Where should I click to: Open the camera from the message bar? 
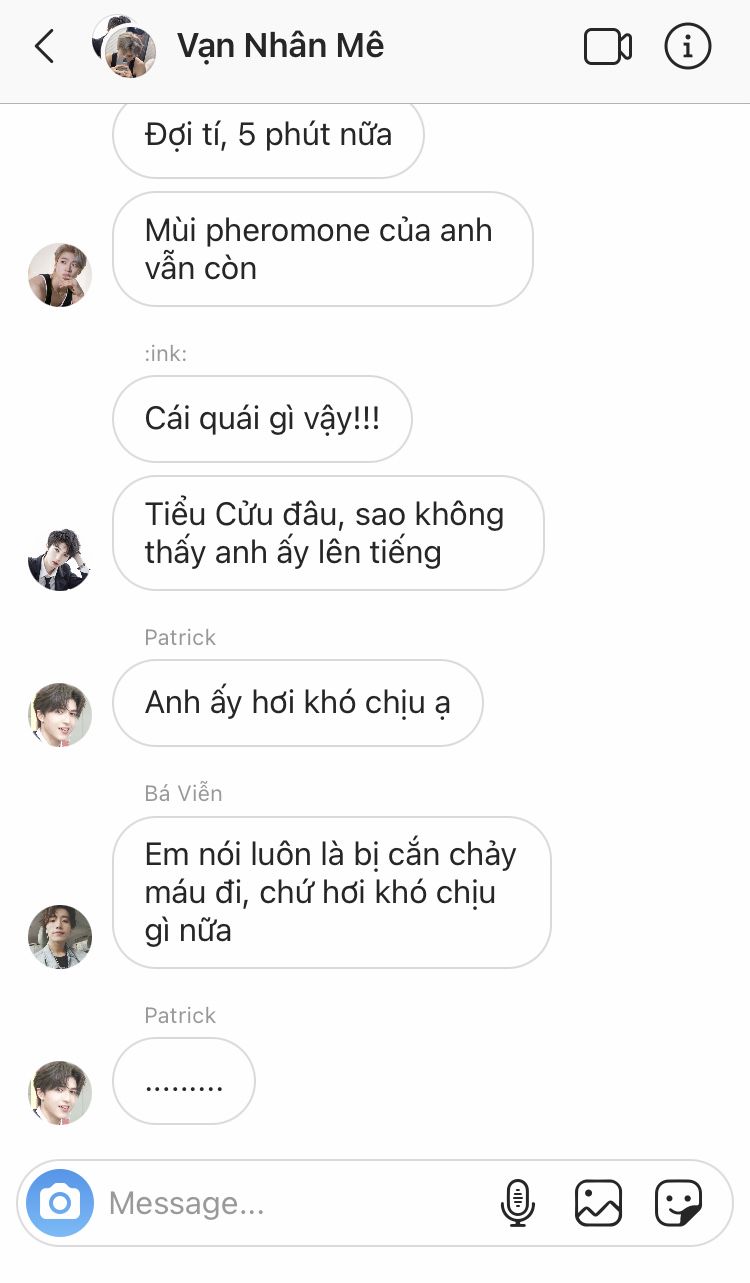tap(60, 1203)
